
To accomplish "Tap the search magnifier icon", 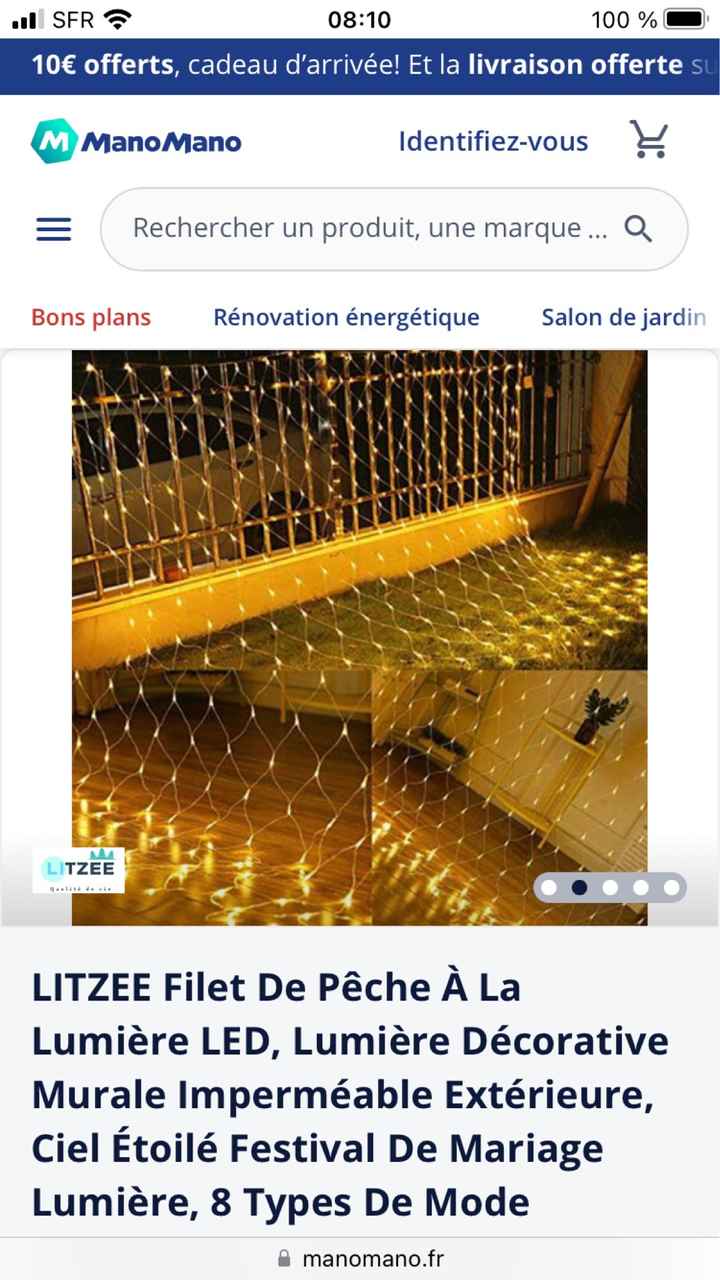I will point(638,228).
